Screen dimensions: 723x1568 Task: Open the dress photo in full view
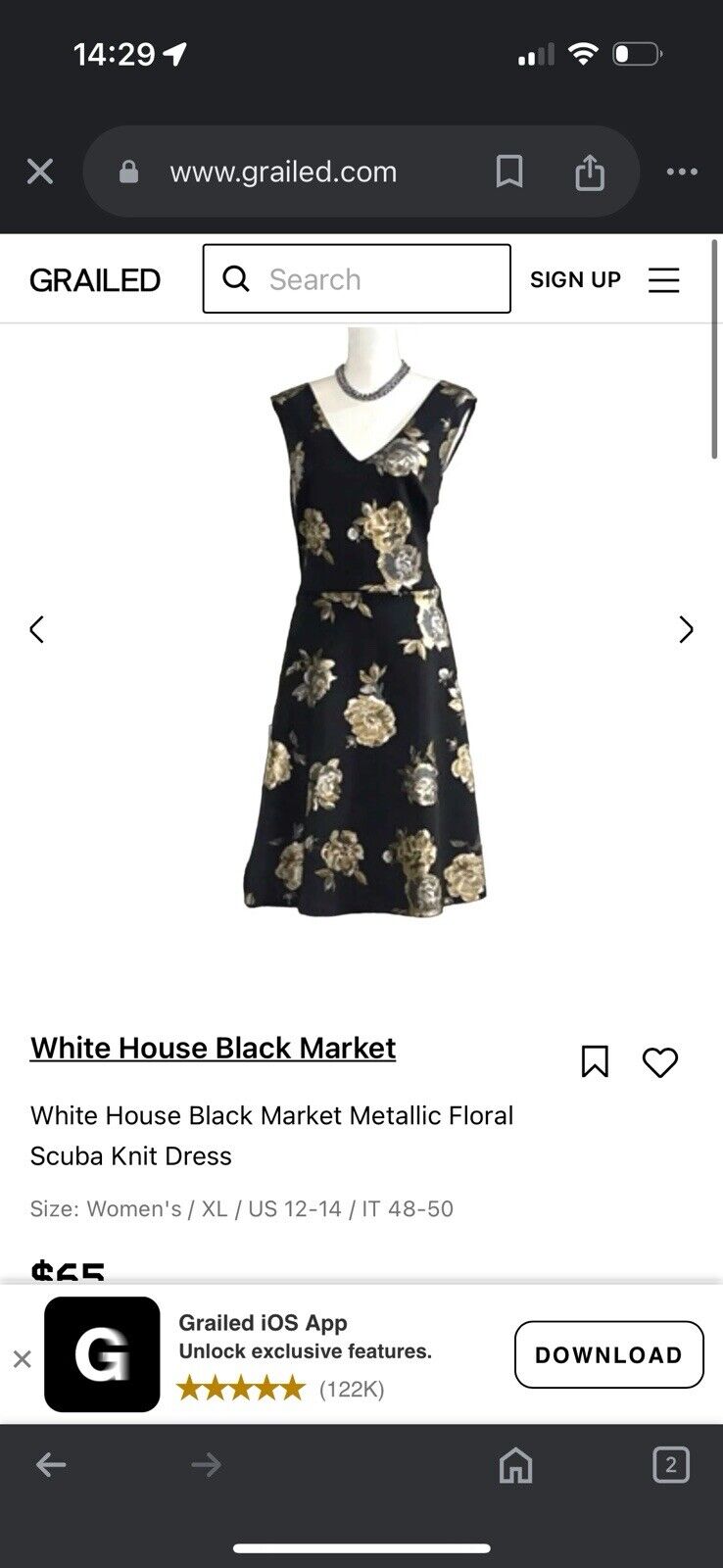point(364,627)
